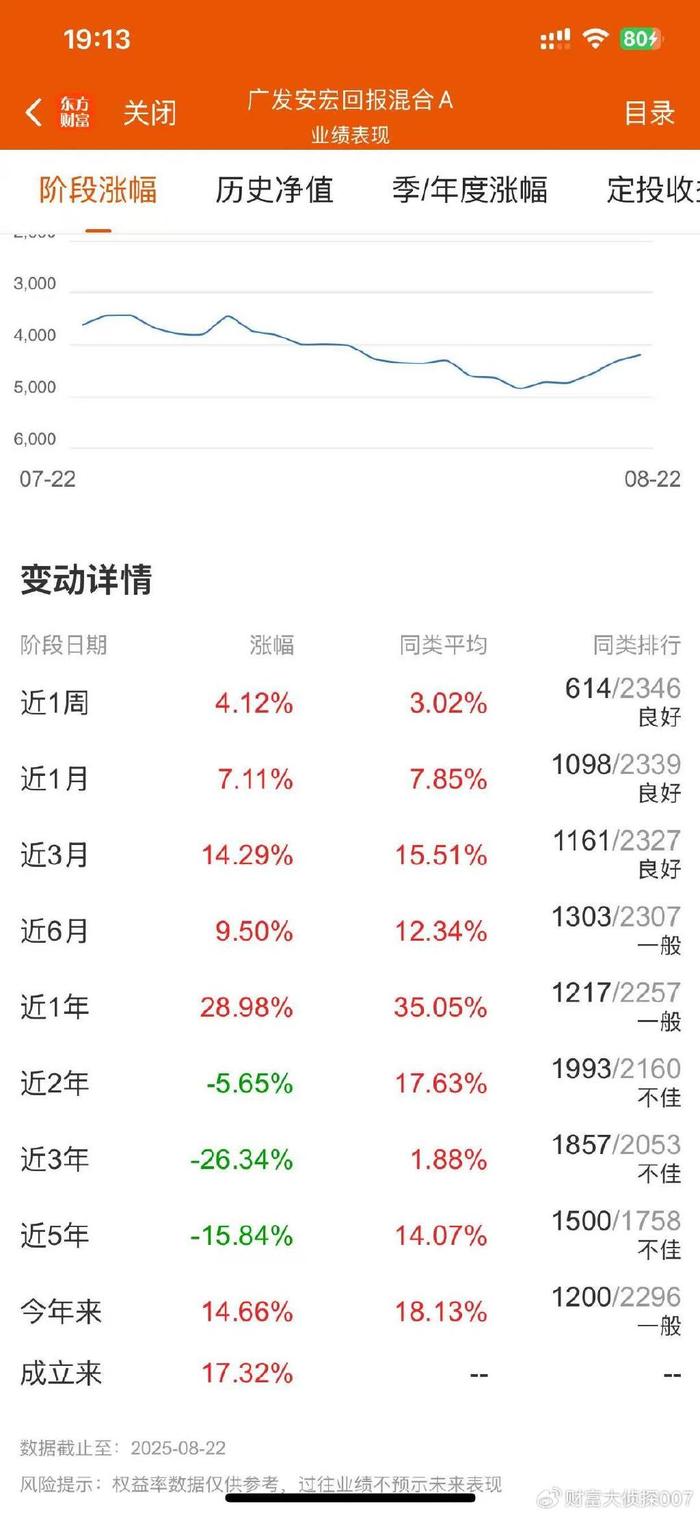Switch to the 季/年度涨幅 tab
700x1515 pixels.
click(470, 189)
